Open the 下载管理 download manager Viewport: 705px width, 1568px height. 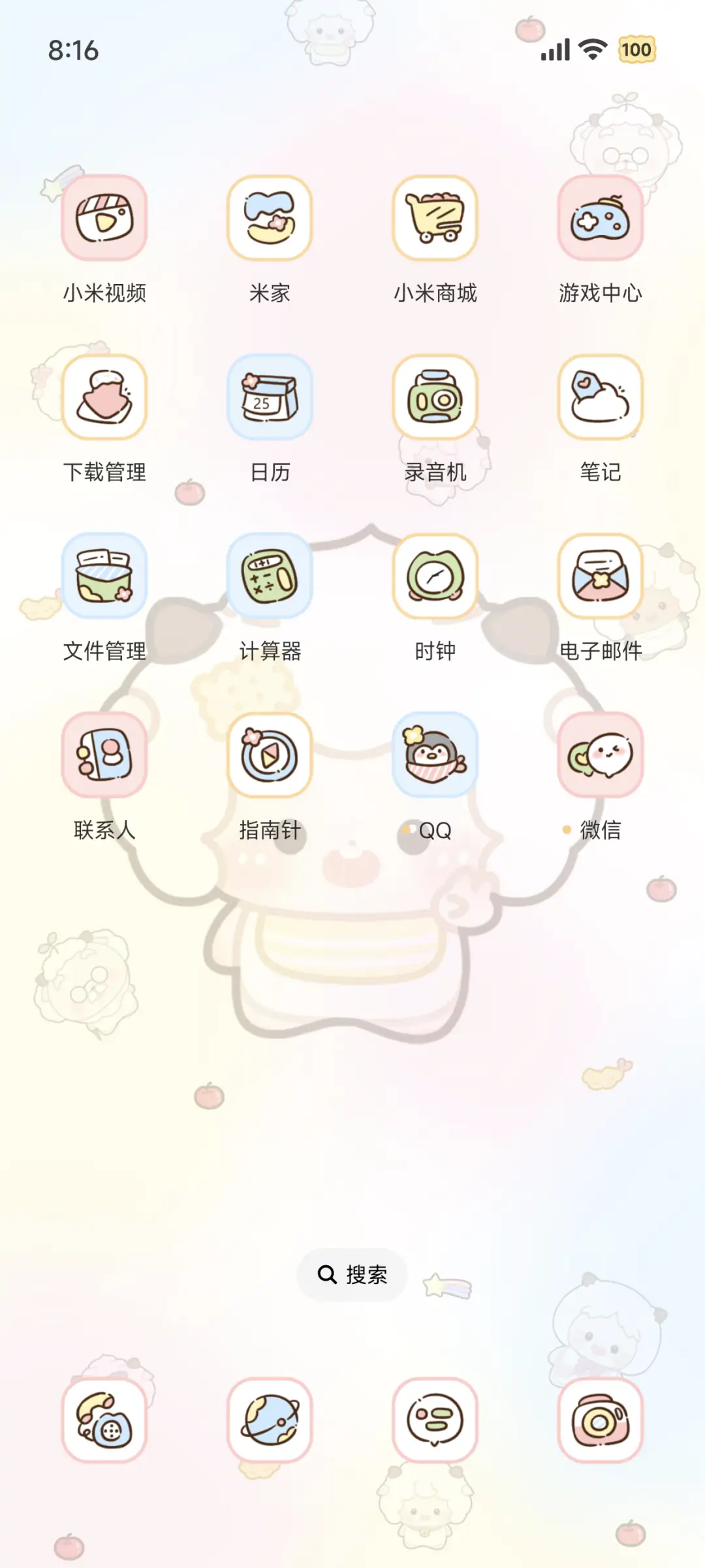(104, 399)
